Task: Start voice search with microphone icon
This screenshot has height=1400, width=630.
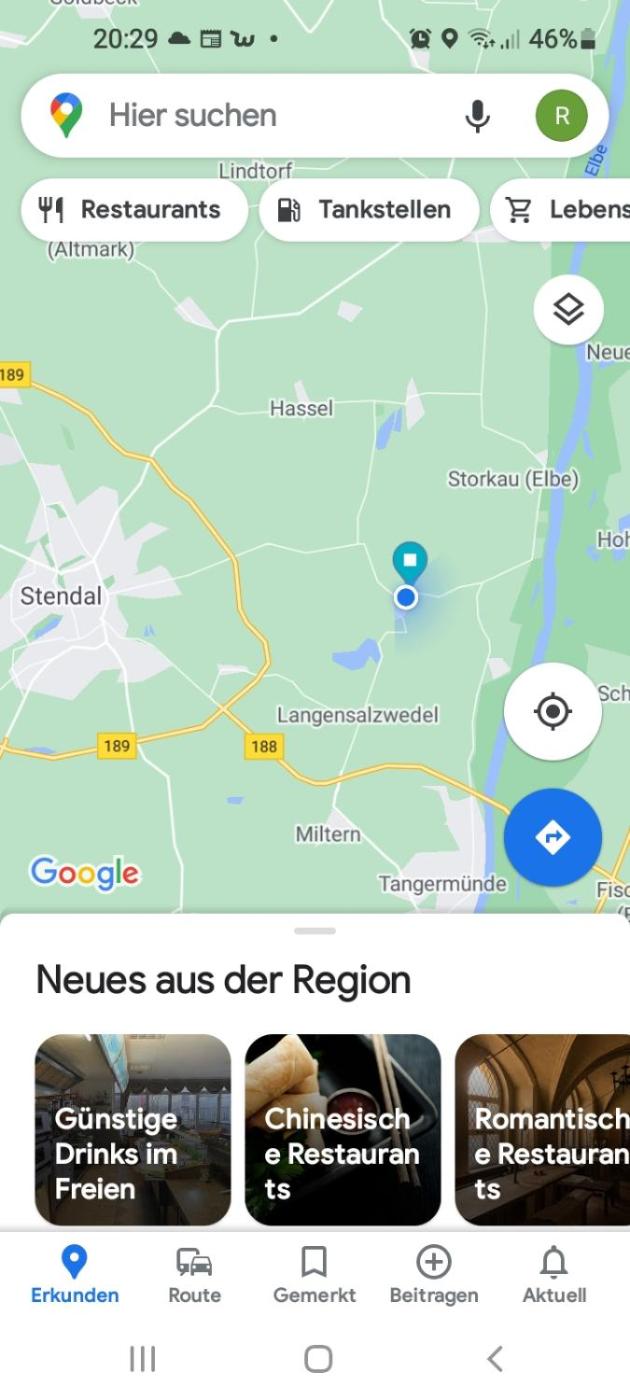Action: coord(477,116)
